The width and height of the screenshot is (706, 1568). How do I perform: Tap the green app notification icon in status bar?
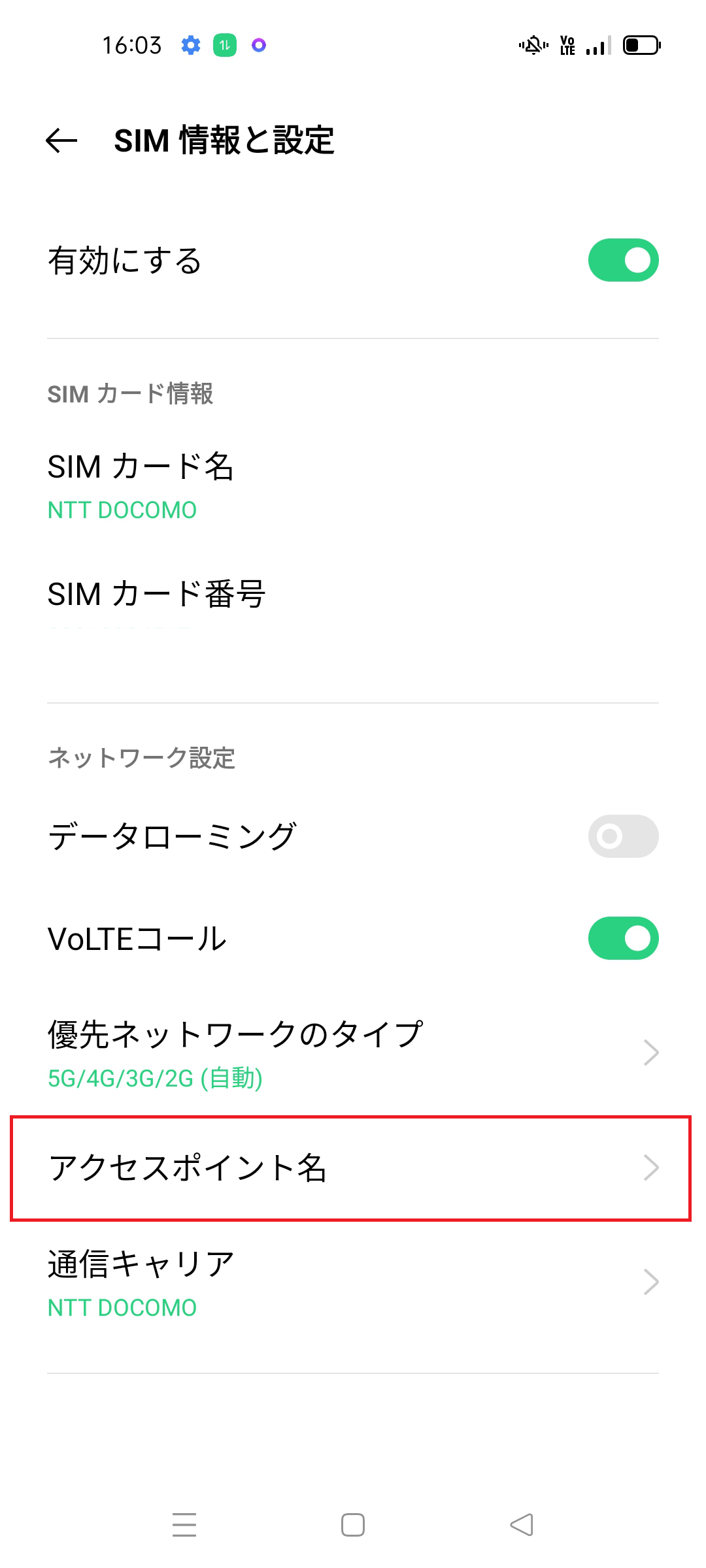224,44
